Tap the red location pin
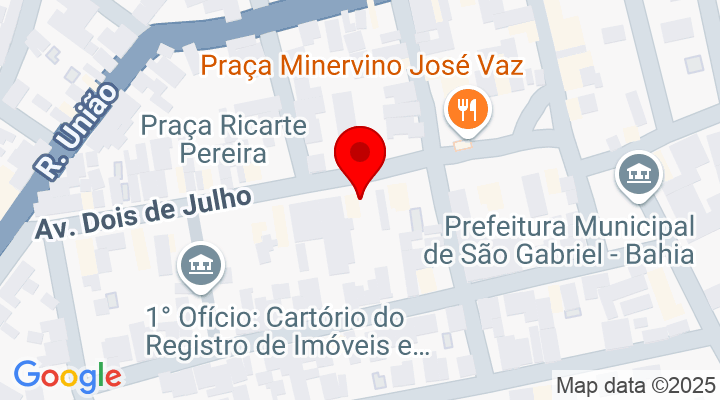 pyautogui.click(x=359, y=157)
